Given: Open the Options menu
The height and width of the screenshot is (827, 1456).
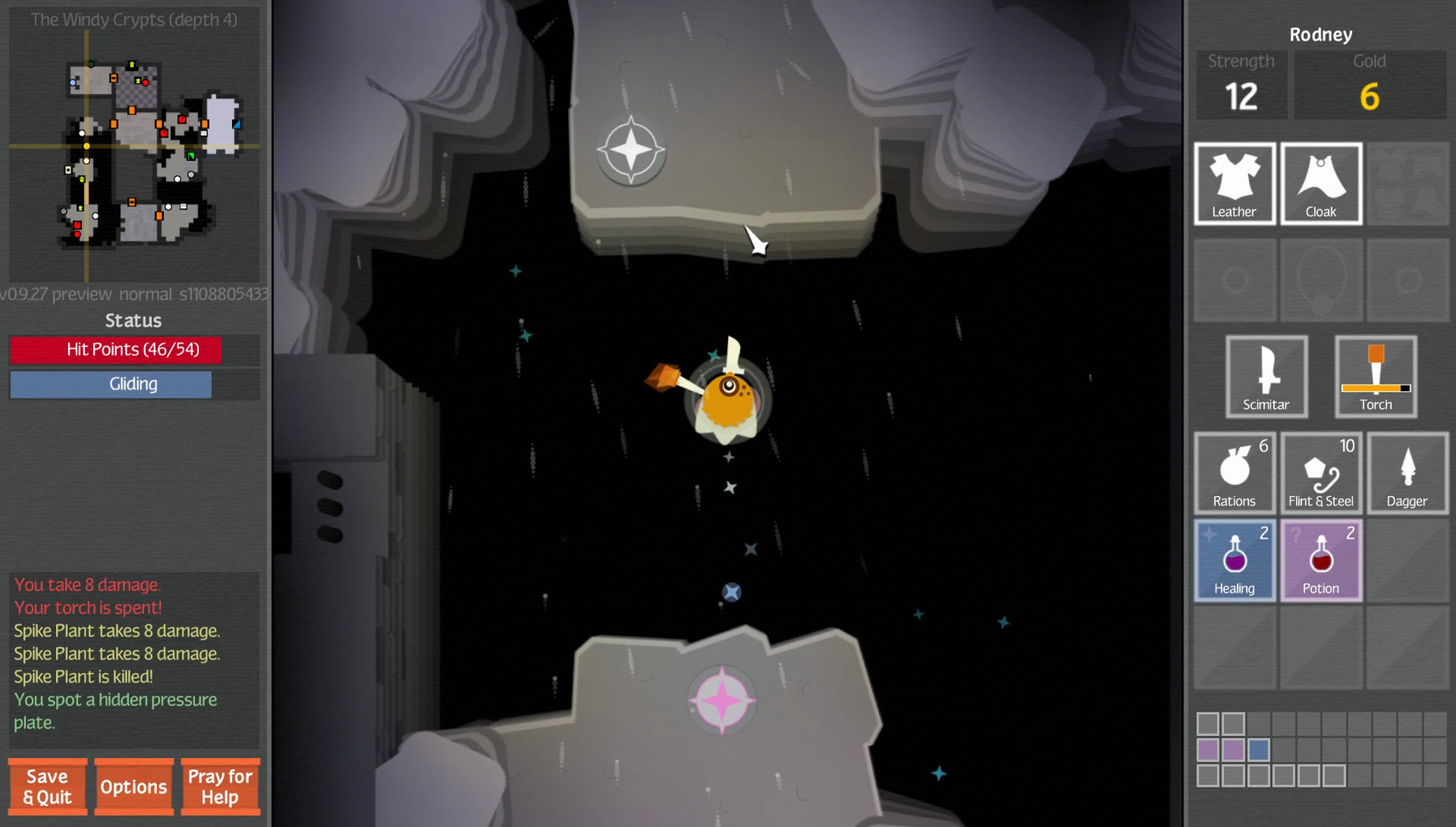Looking at the screenshot, I should click(x=134, y=786).
